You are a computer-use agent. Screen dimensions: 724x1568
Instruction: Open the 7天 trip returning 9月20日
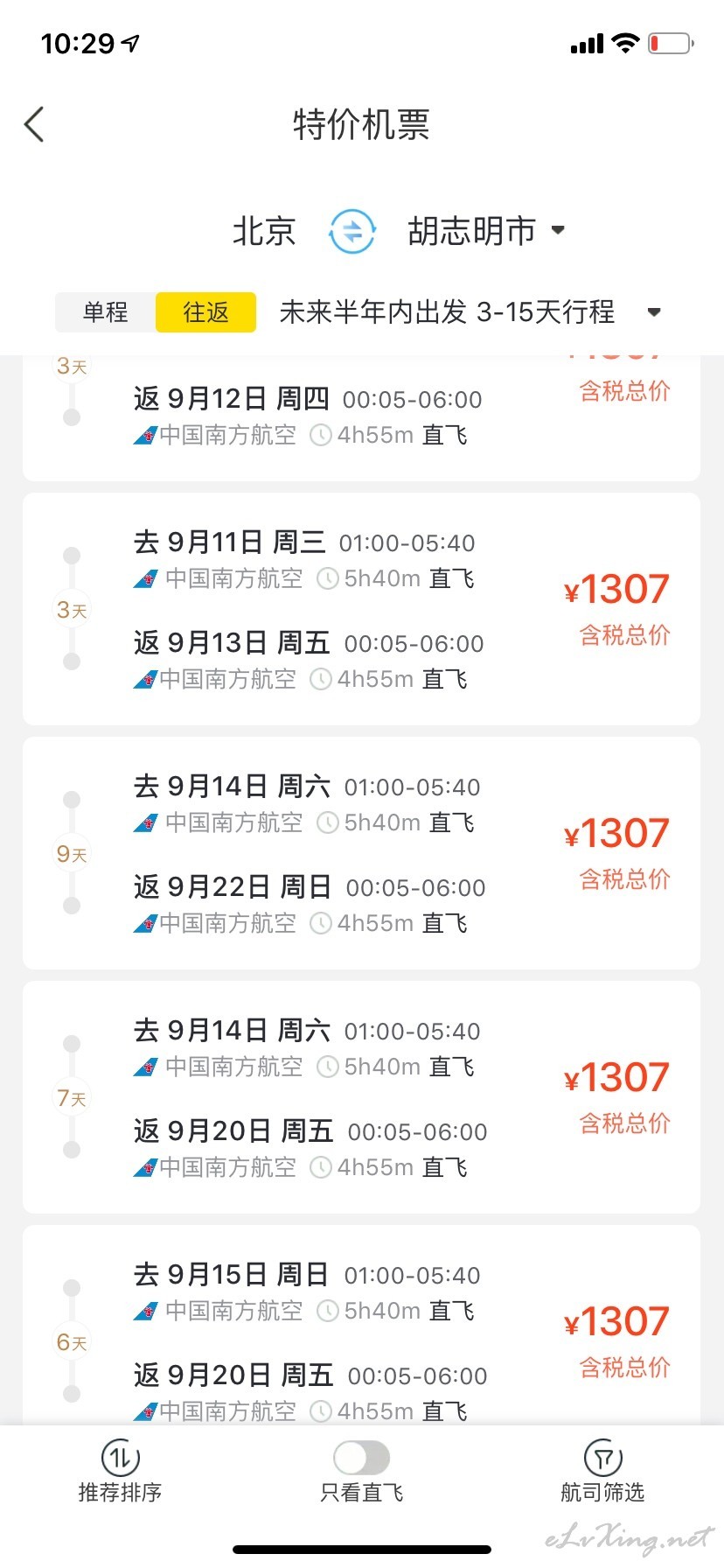(361, 1097)
